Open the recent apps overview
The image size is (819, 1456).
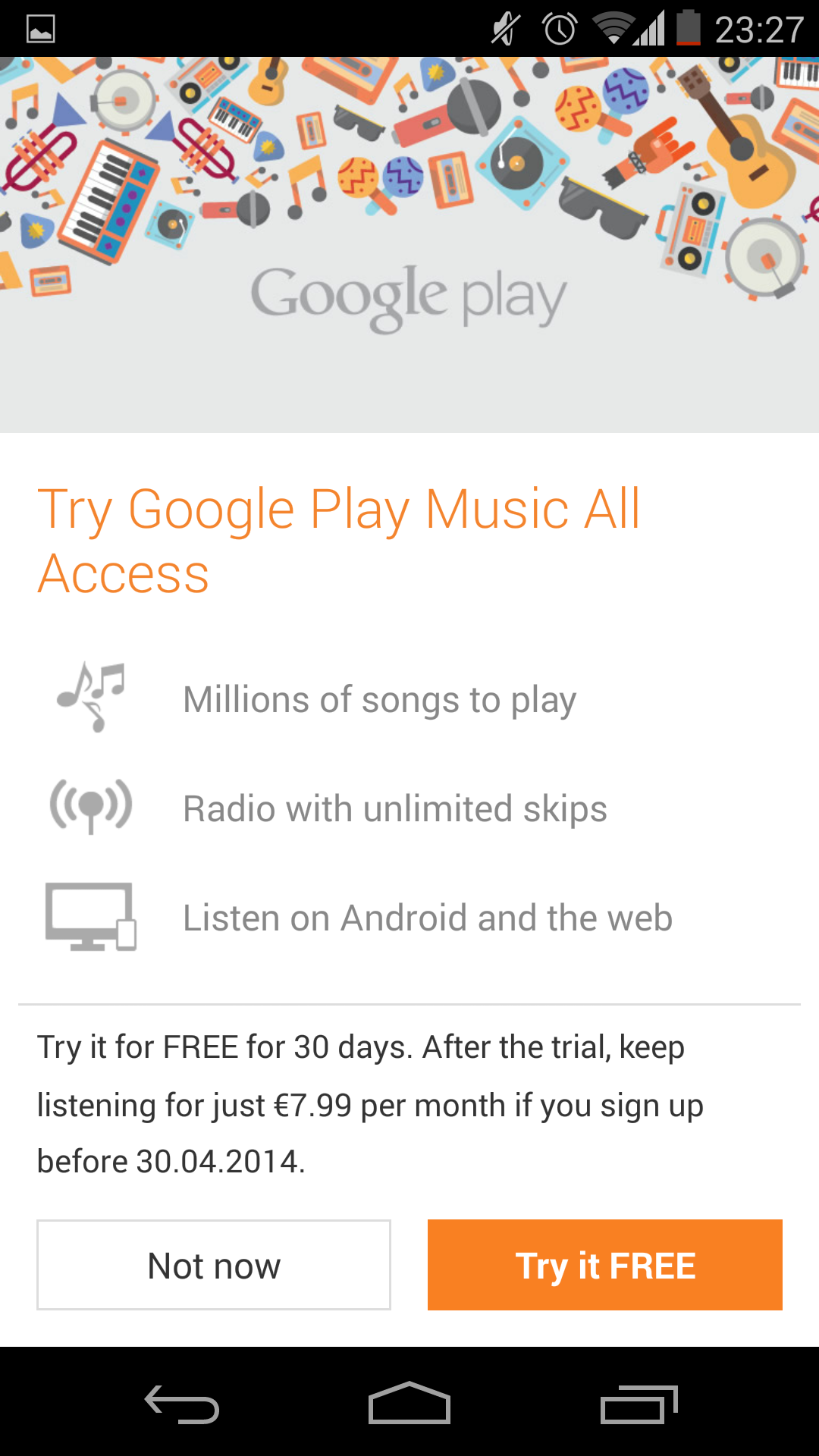(639, 1404)
